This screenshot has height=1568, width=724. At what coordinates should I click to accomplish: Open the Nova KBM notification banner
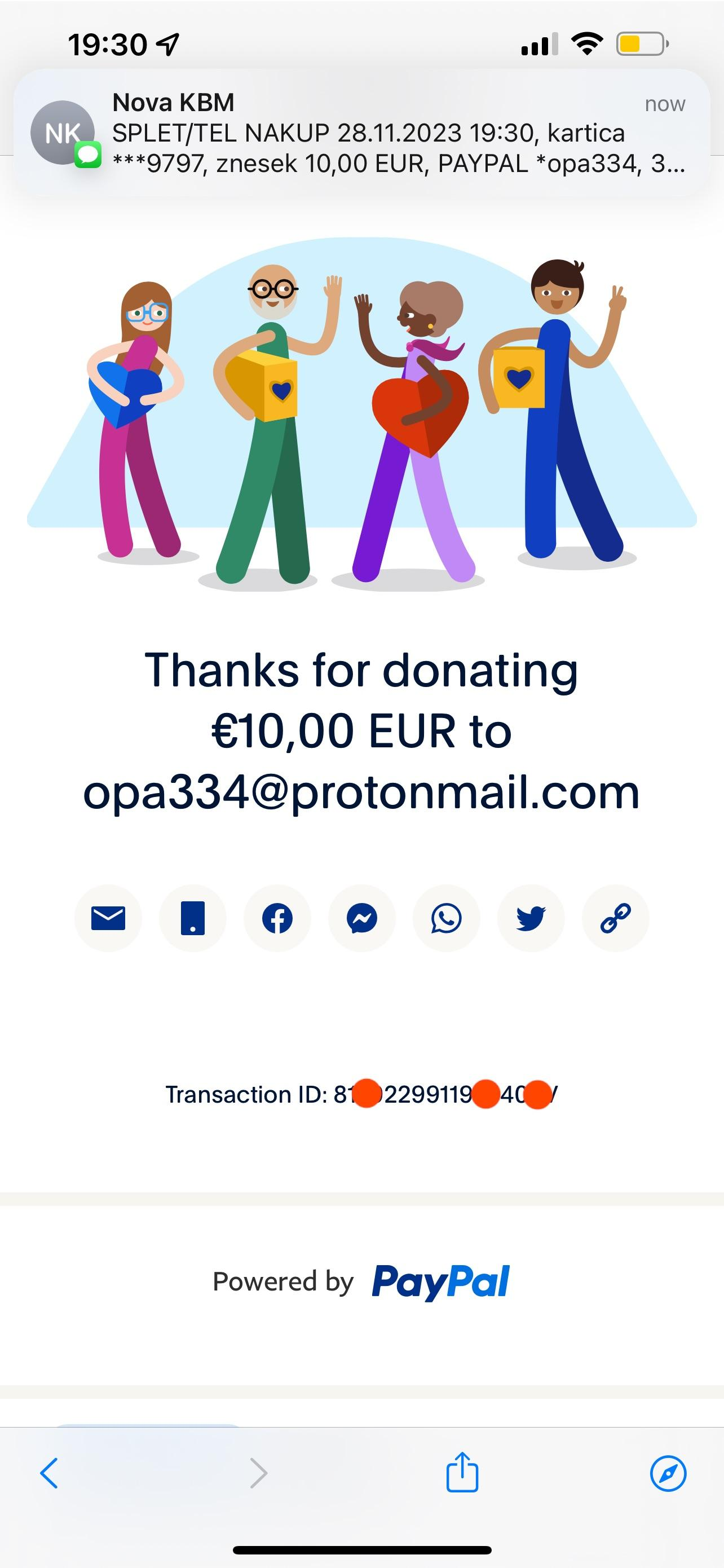(x=361, y=133)
